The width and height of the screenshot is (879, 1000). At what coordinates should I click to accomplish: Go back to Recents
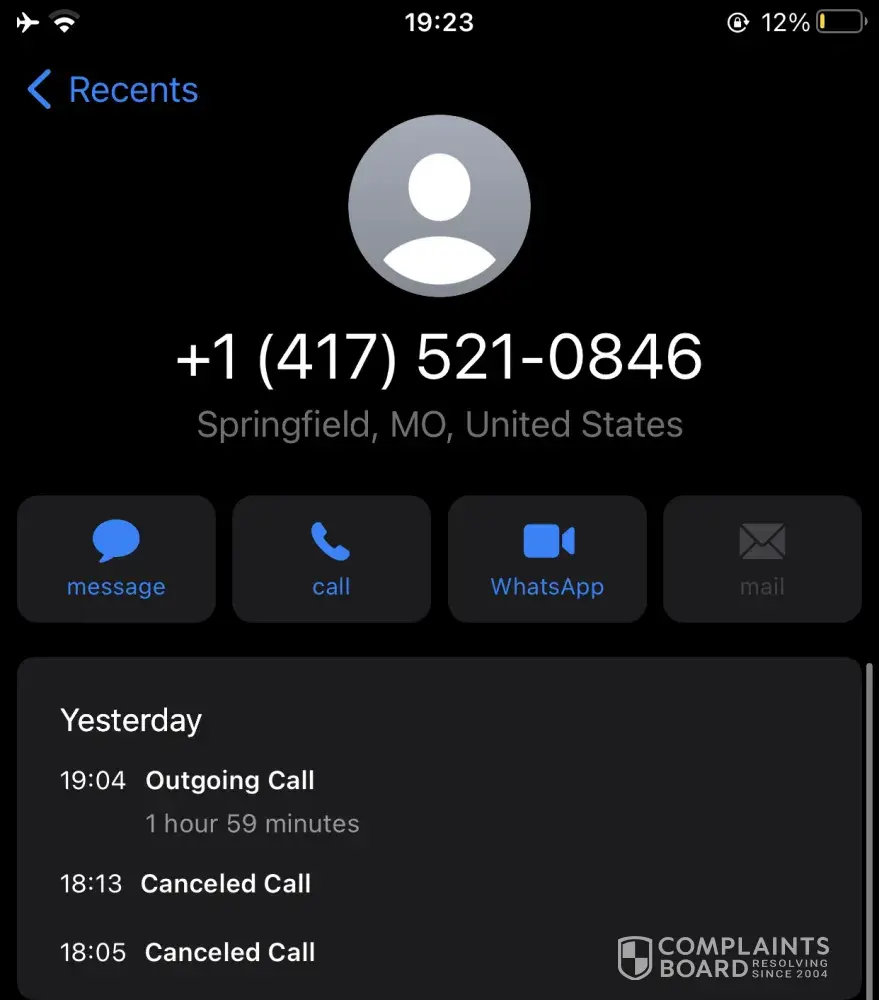pyautogui.click(x=112, y=90)
